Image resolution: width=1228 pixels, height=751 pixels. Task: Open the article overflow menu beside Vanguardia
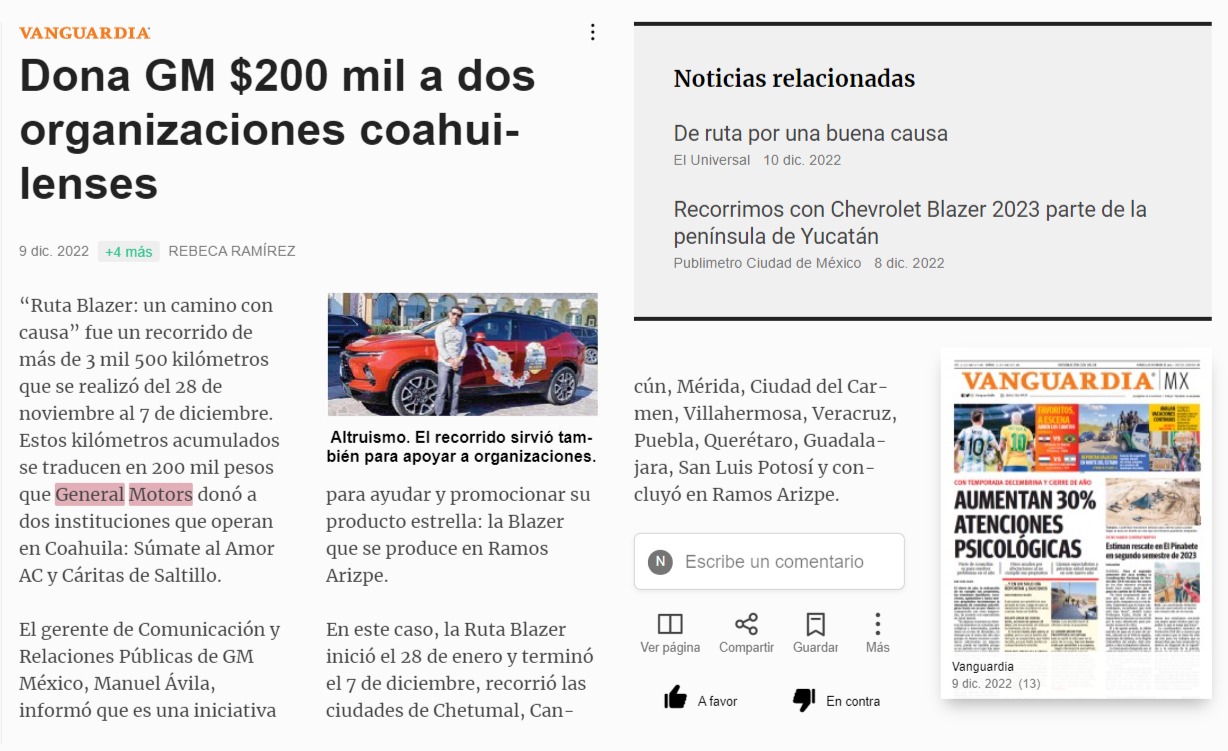[592, 32]
